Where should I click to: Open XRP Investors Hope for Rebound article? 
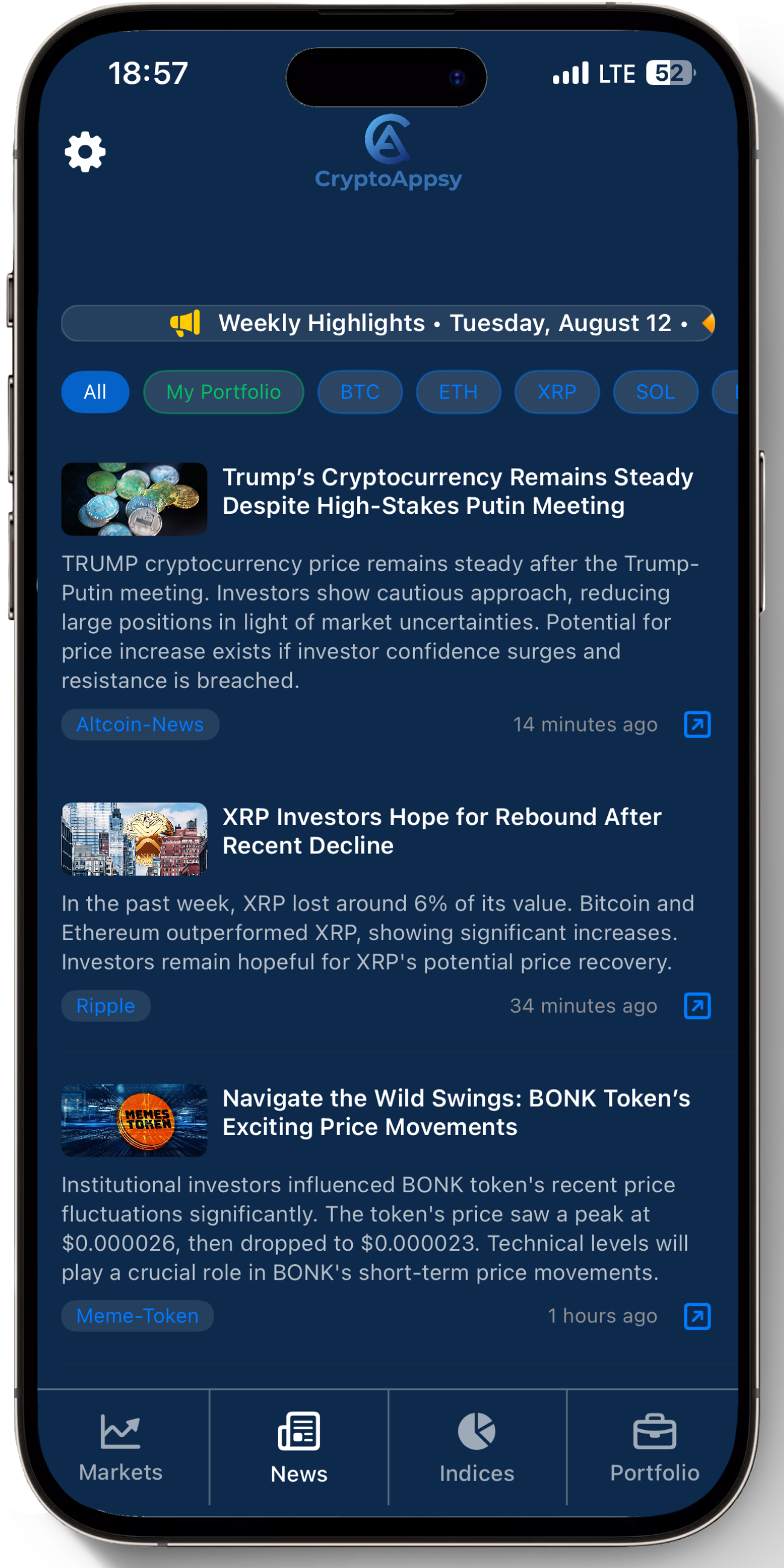441,831
